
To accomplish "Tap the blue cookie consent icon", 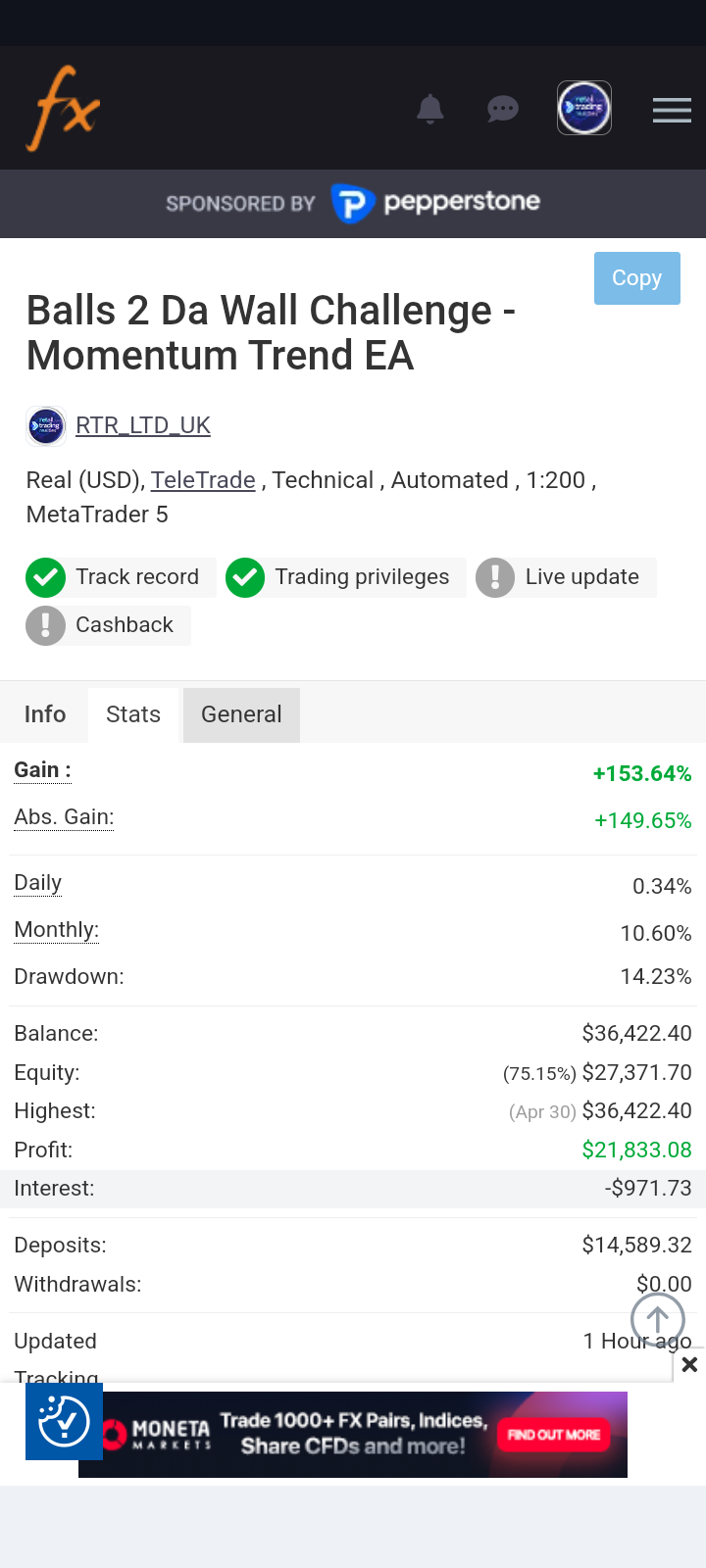I will click(x=64, y=1421).
